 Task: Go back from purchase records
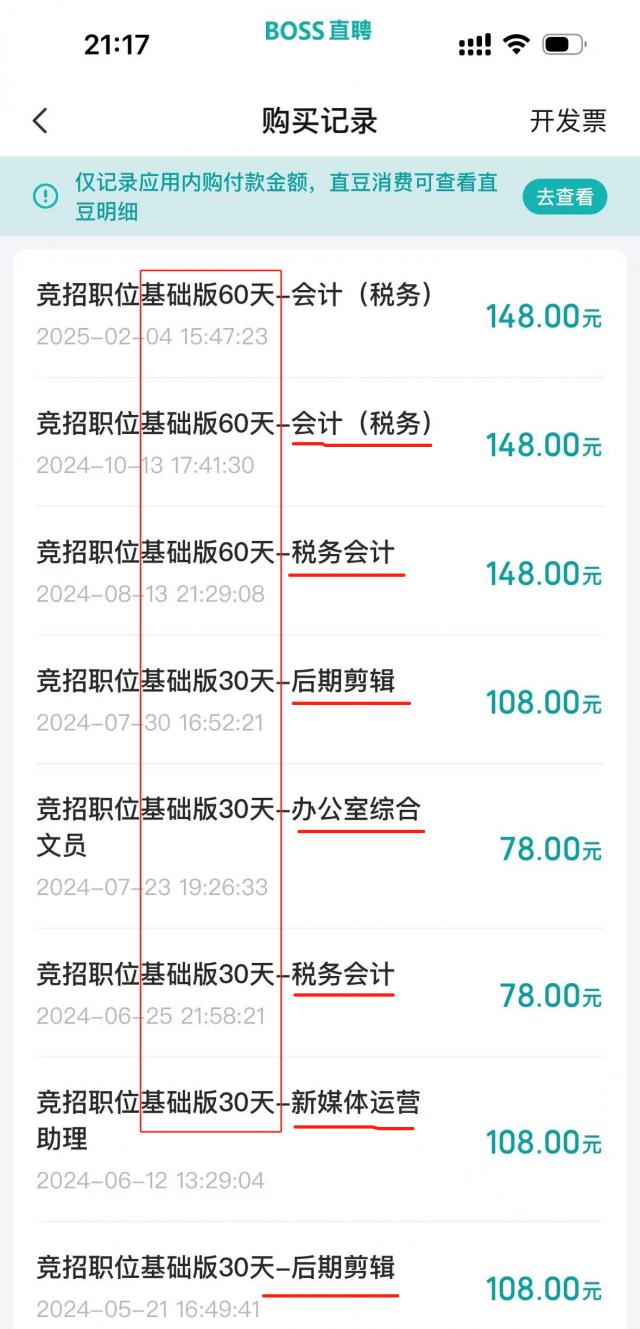(40, 121)
